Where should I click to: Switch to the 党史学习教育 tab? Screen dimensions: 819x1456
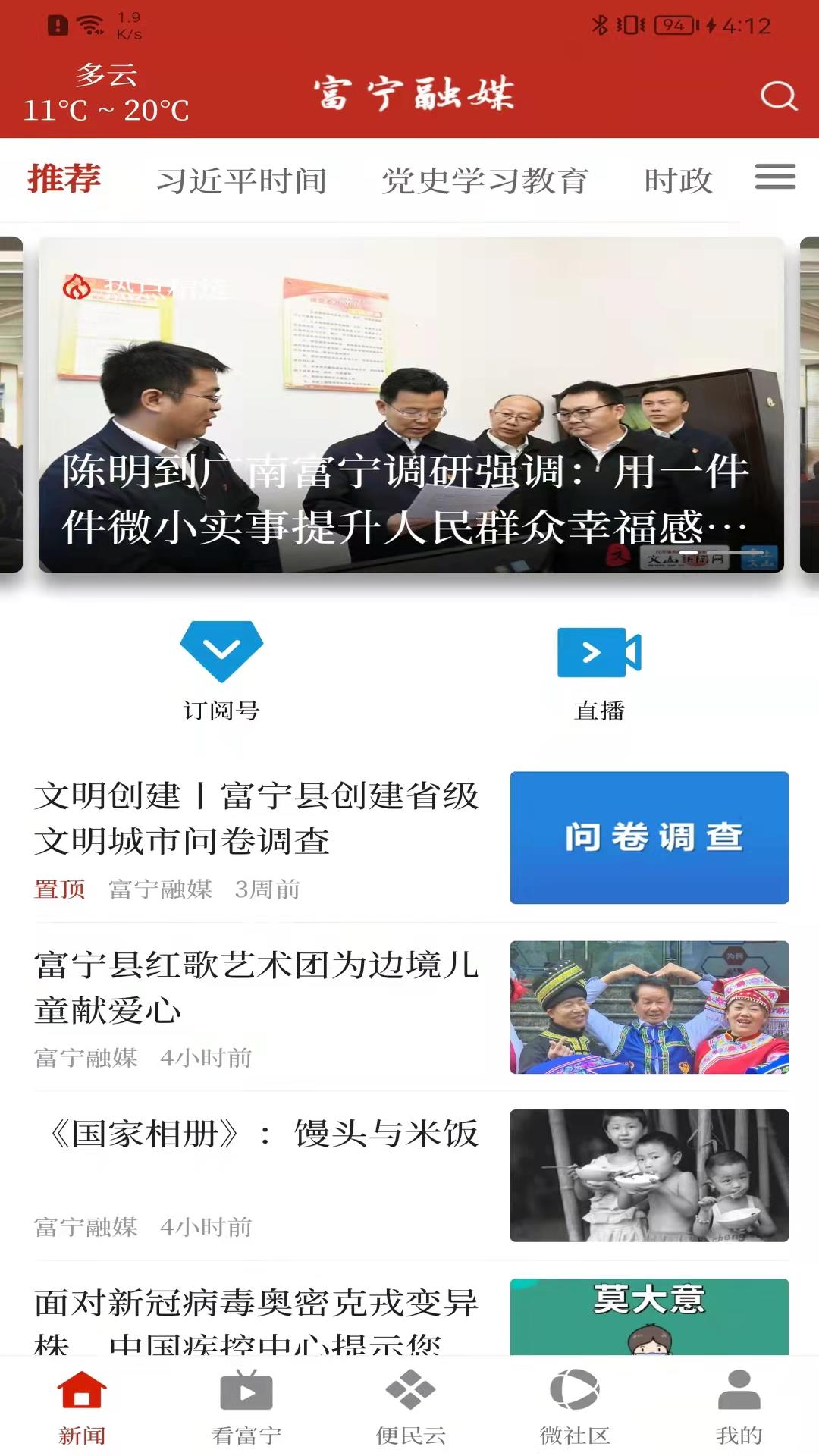pos(485,180)
